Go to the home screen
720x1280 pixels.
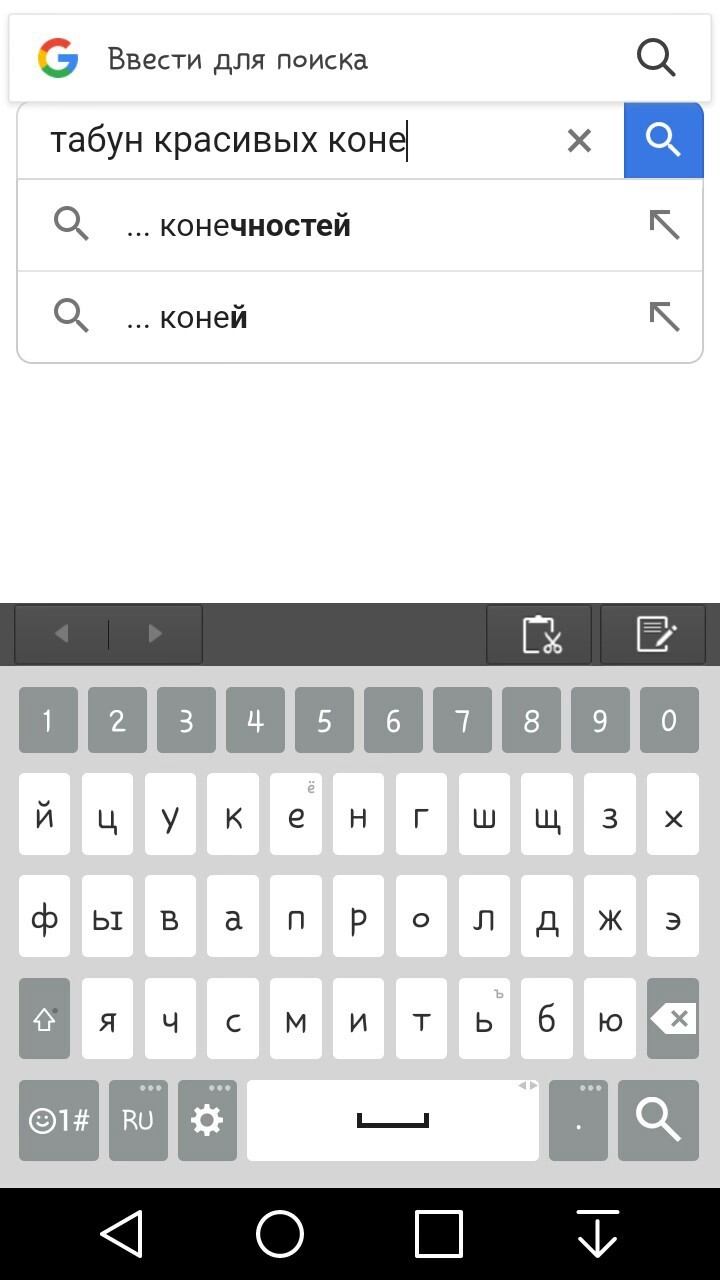pyautogui.click(x=280, y=1233)
